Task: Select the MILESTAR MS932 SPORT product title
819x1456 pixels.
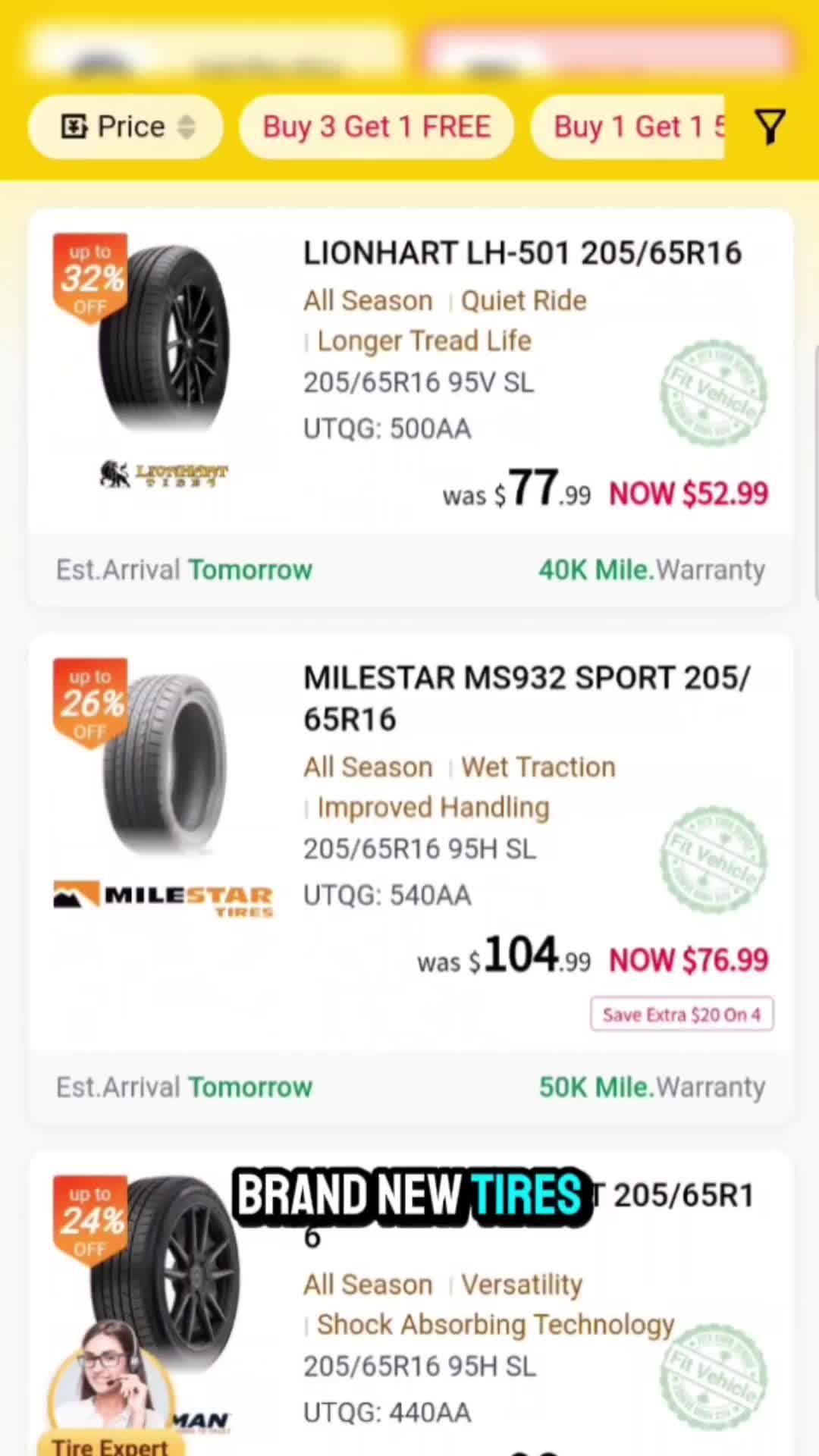Action: click(526, 698)
